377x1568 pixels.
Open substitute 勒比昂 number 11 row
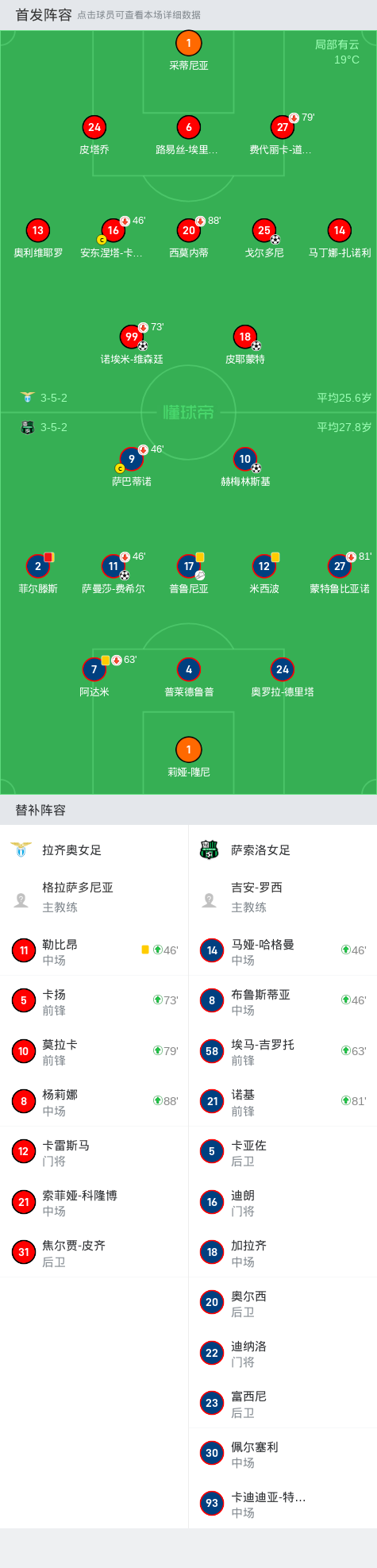coord(94,950)
